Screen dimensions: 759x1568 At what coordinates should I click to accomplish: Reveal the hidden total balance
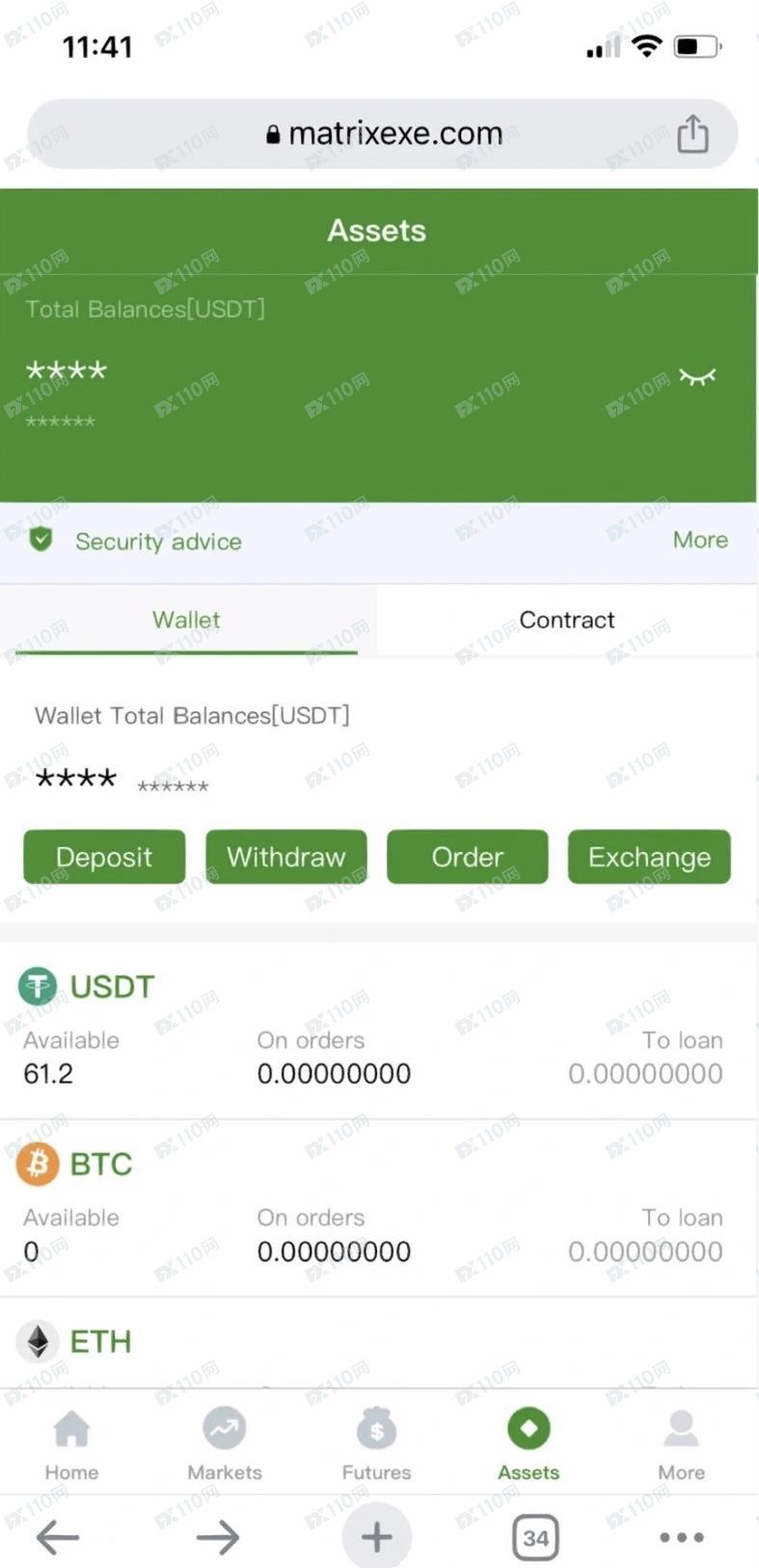696,376
